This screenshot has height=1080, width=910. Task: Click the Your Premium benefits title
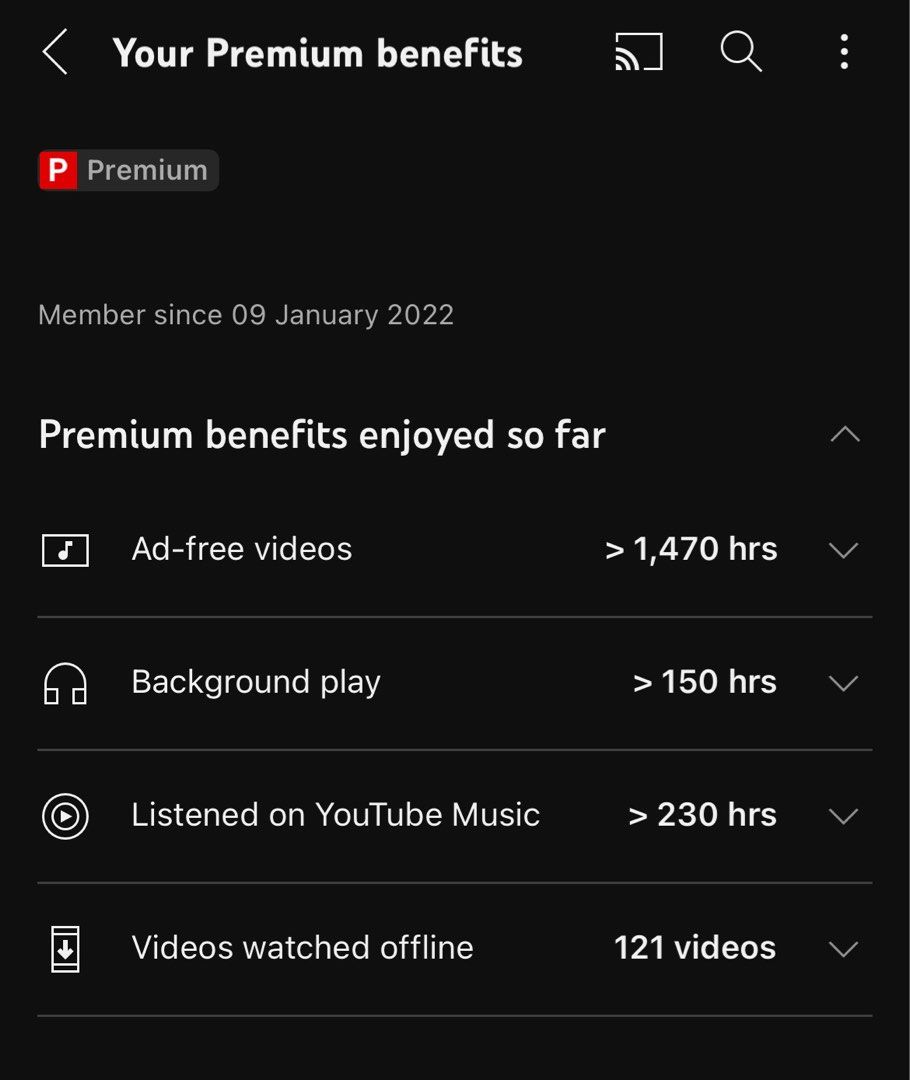(317, 53)
